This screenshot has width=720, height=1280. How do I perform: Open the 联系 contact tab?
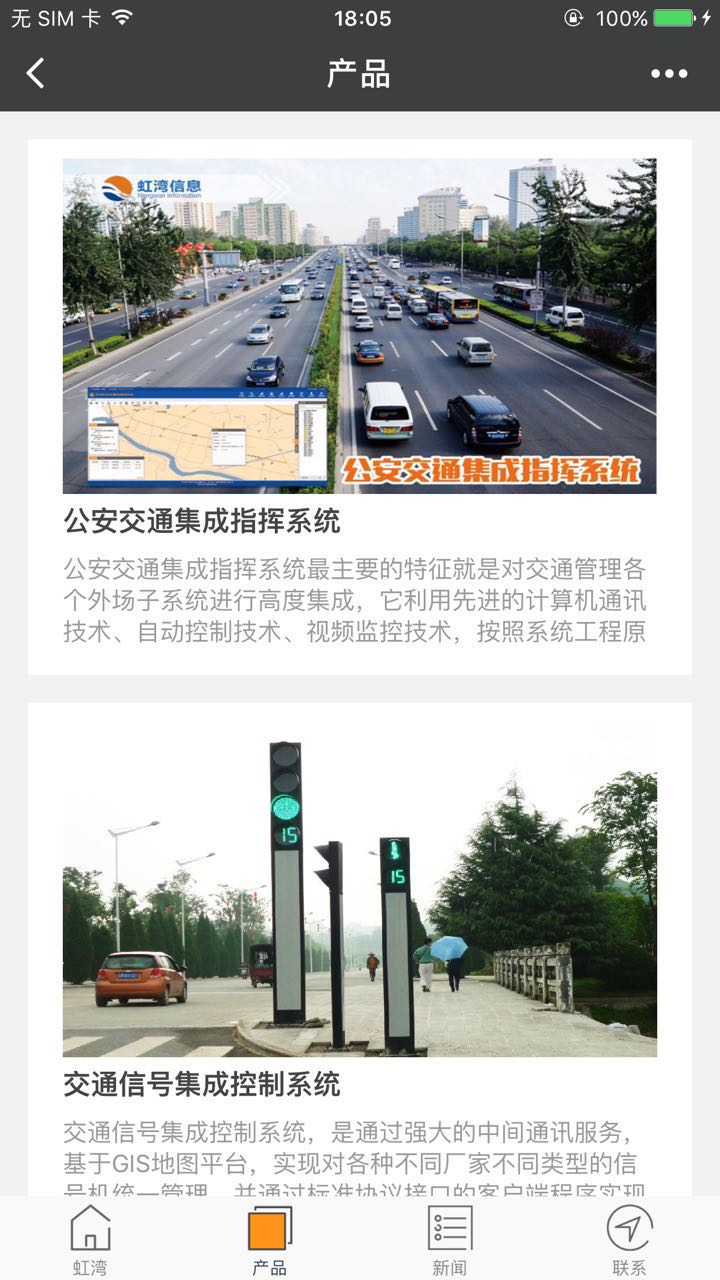(x=629, y=1240)
